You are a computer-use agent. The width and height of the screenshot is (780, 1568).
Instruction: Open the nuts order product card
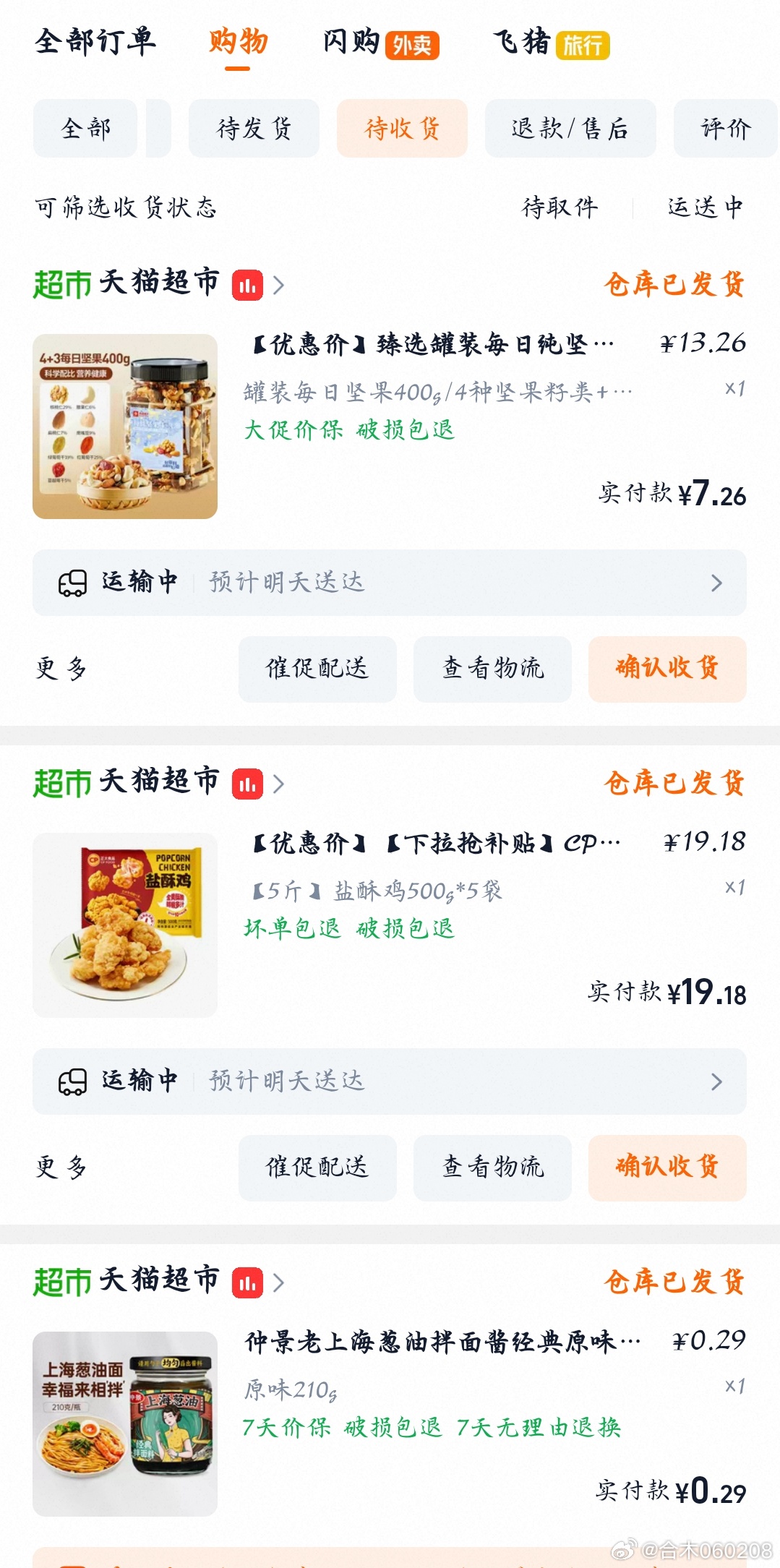point(390,427)
